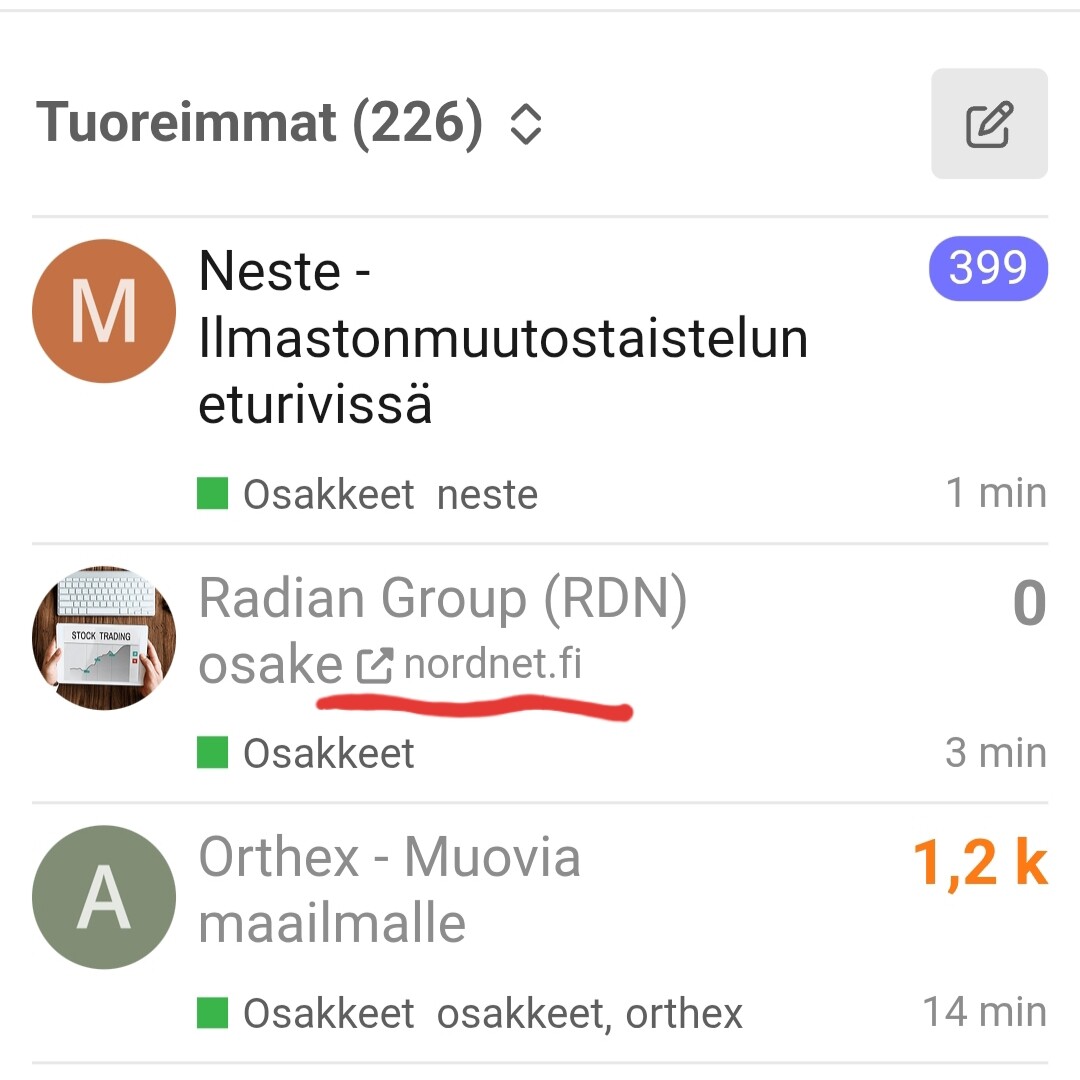Screen dimensions: 1080x1080
Task: Open the Radian Group (RDN) osake topic
Action: pos(442,600)
